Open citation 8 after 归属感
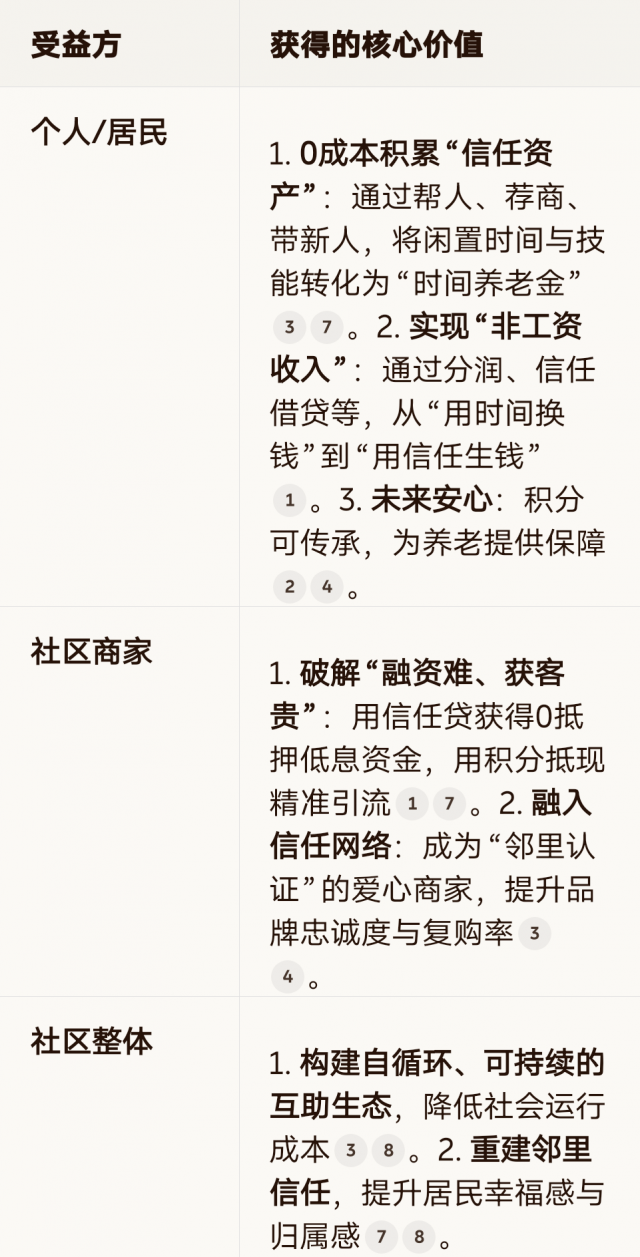Screen dimensions: 640x1257 coord(418,1237)
